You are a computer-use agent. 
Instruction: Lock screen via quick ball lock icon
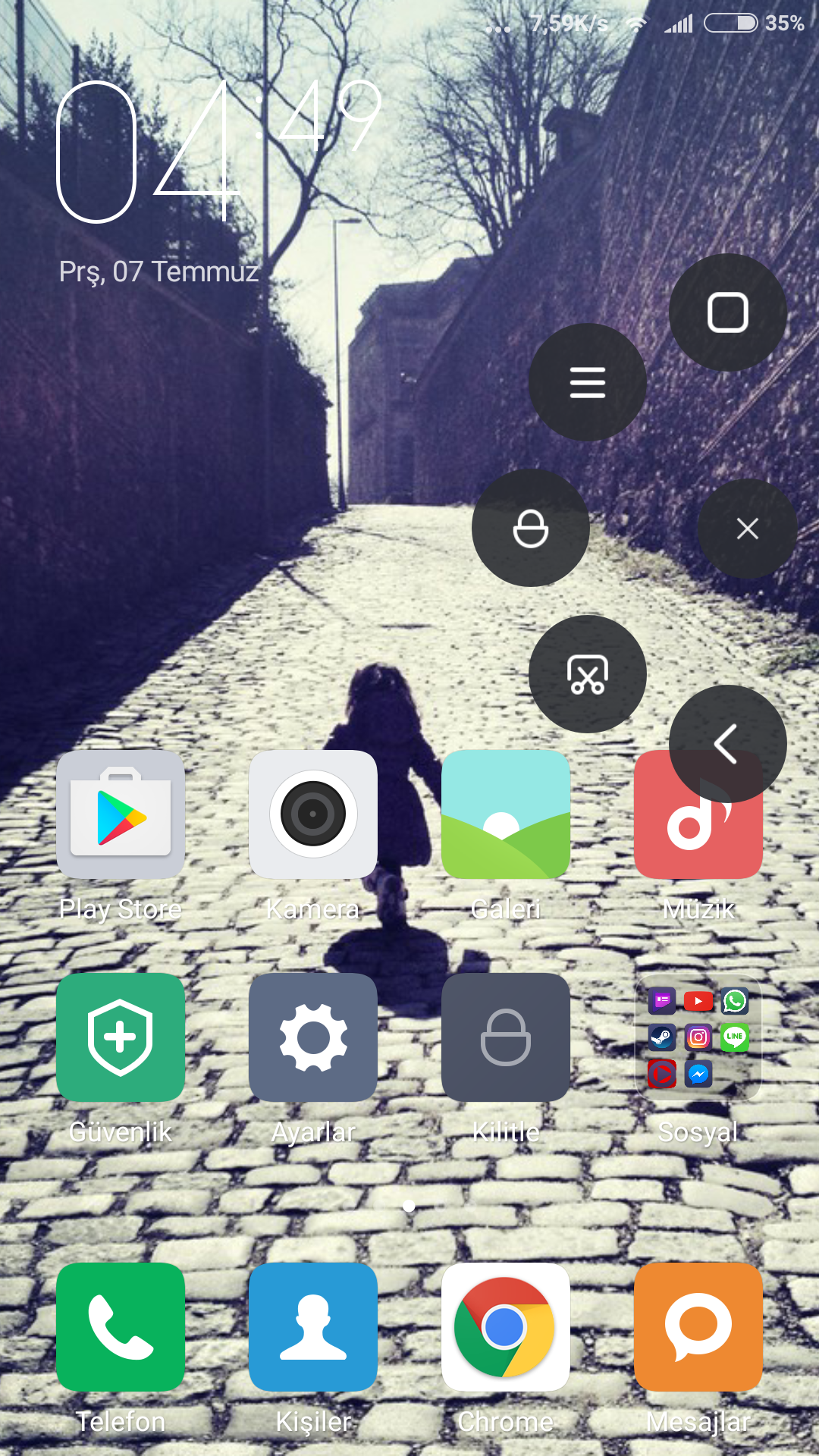(531, 528)
